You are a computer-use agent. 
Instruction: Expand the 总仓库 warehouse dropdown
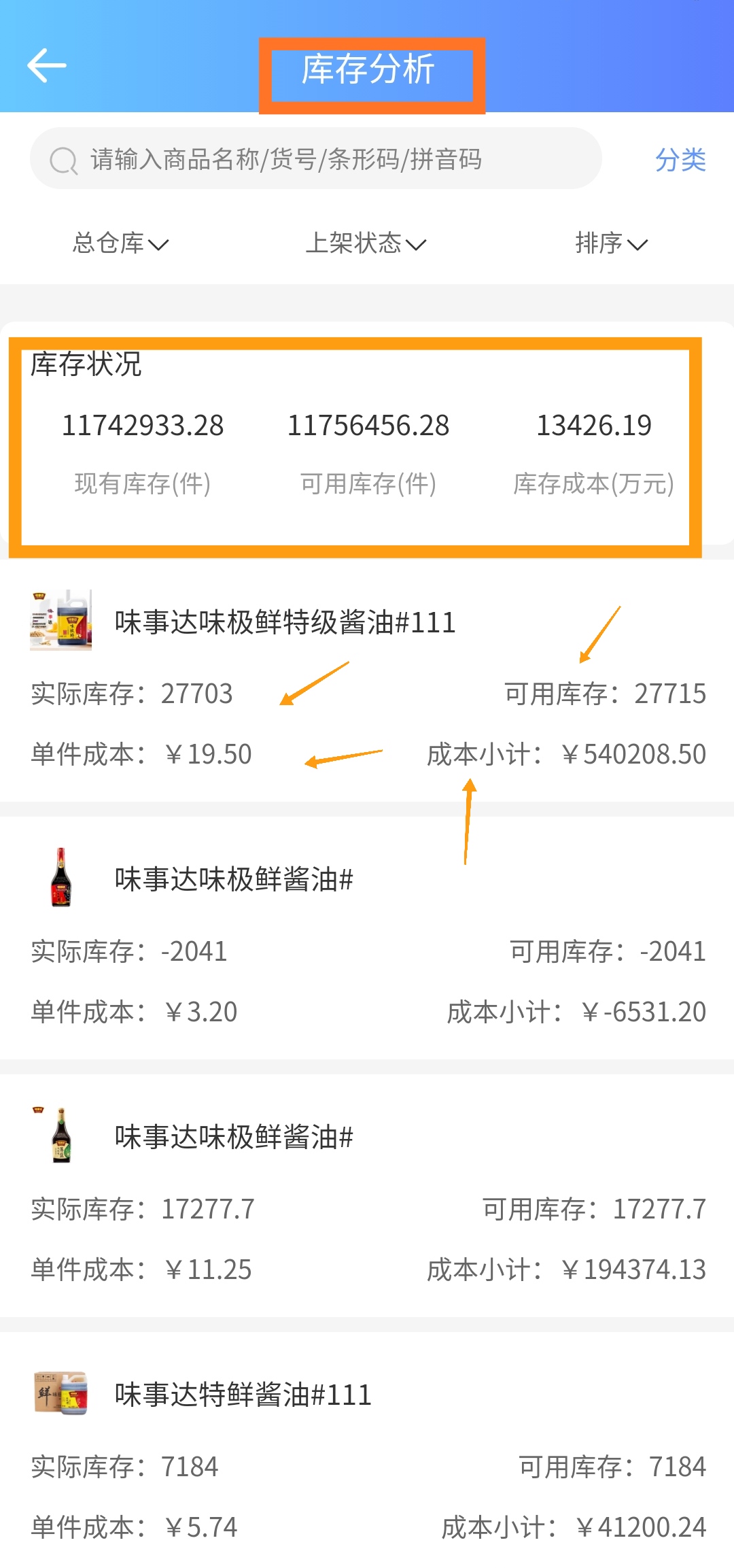pos(120,243)
